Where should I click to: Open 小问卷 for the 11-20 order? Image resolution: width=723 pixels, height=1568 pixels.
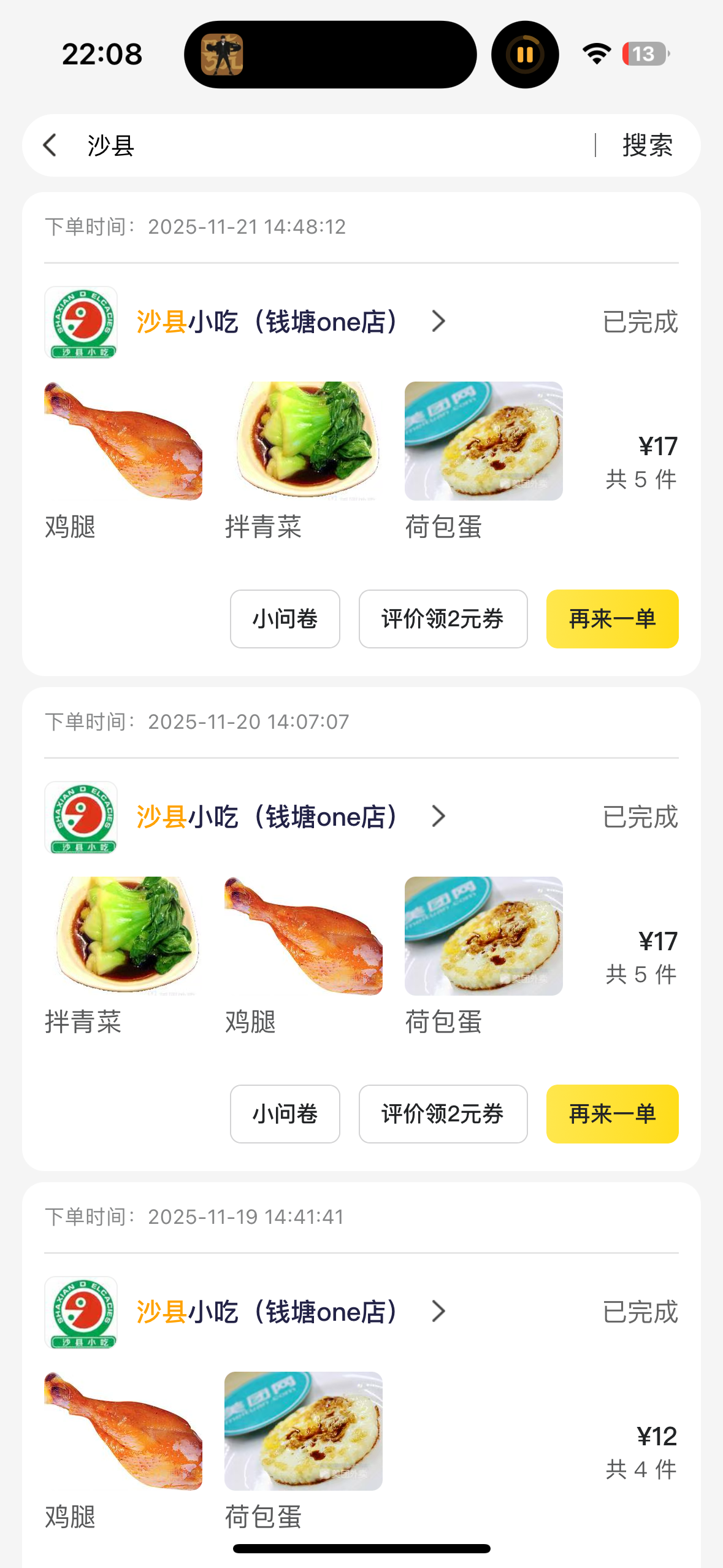[285, 1114]
